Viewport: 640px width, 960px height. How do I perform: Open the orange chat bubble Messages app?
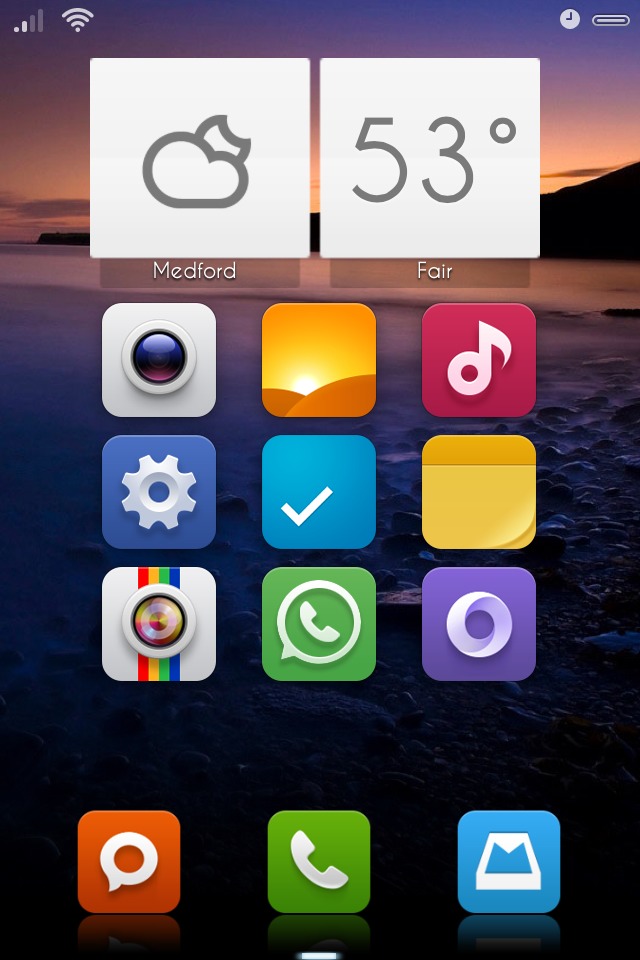coord(129,861)
